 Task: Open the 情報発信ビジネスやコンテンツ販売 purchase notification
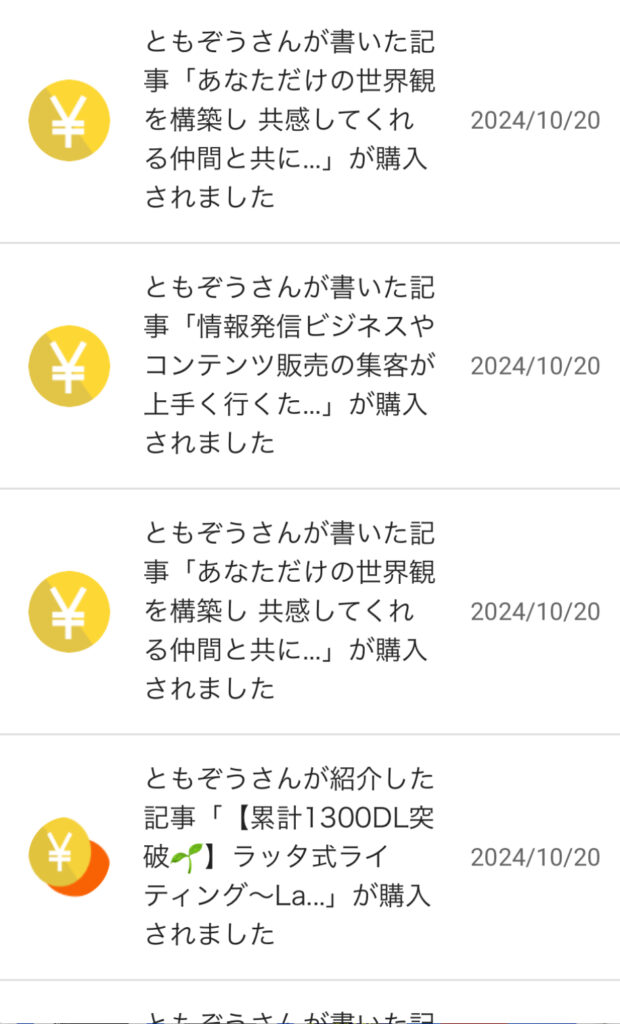pos(310,366)
